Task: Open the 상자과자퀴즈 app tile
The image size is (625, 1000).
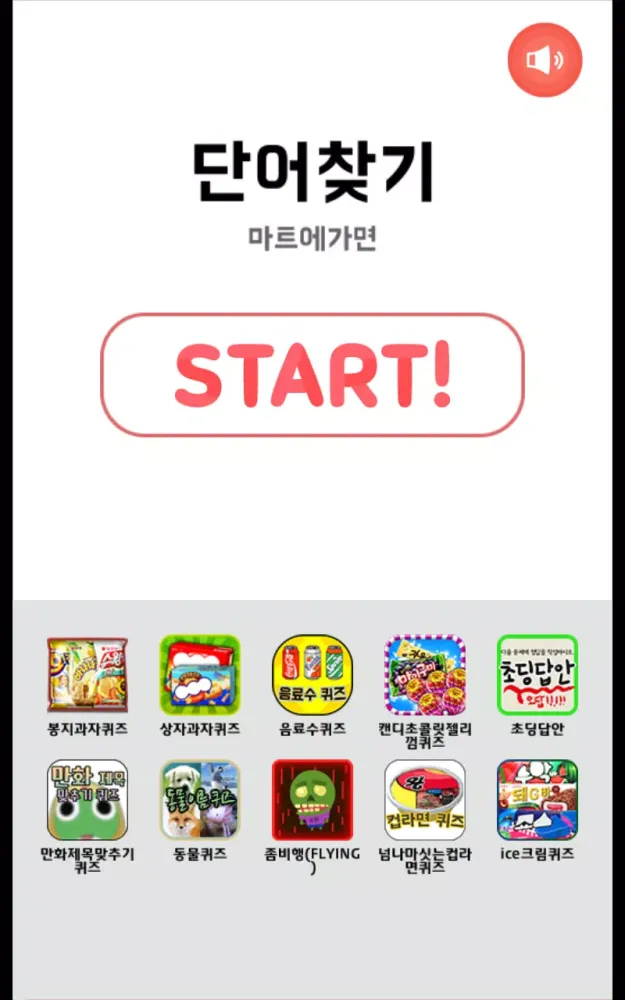Action: [200, 675]
